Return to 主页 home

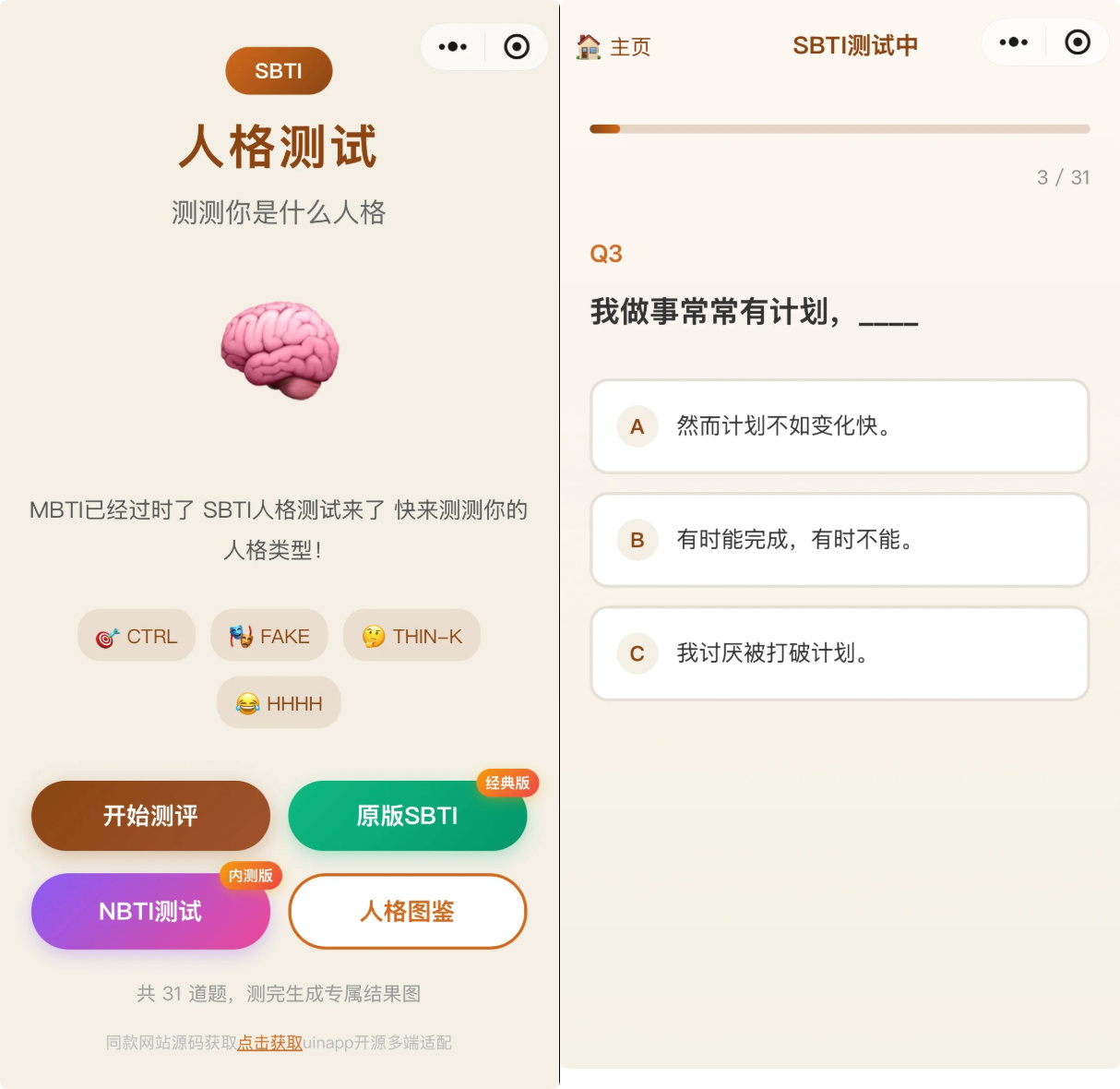click(614, 46)
